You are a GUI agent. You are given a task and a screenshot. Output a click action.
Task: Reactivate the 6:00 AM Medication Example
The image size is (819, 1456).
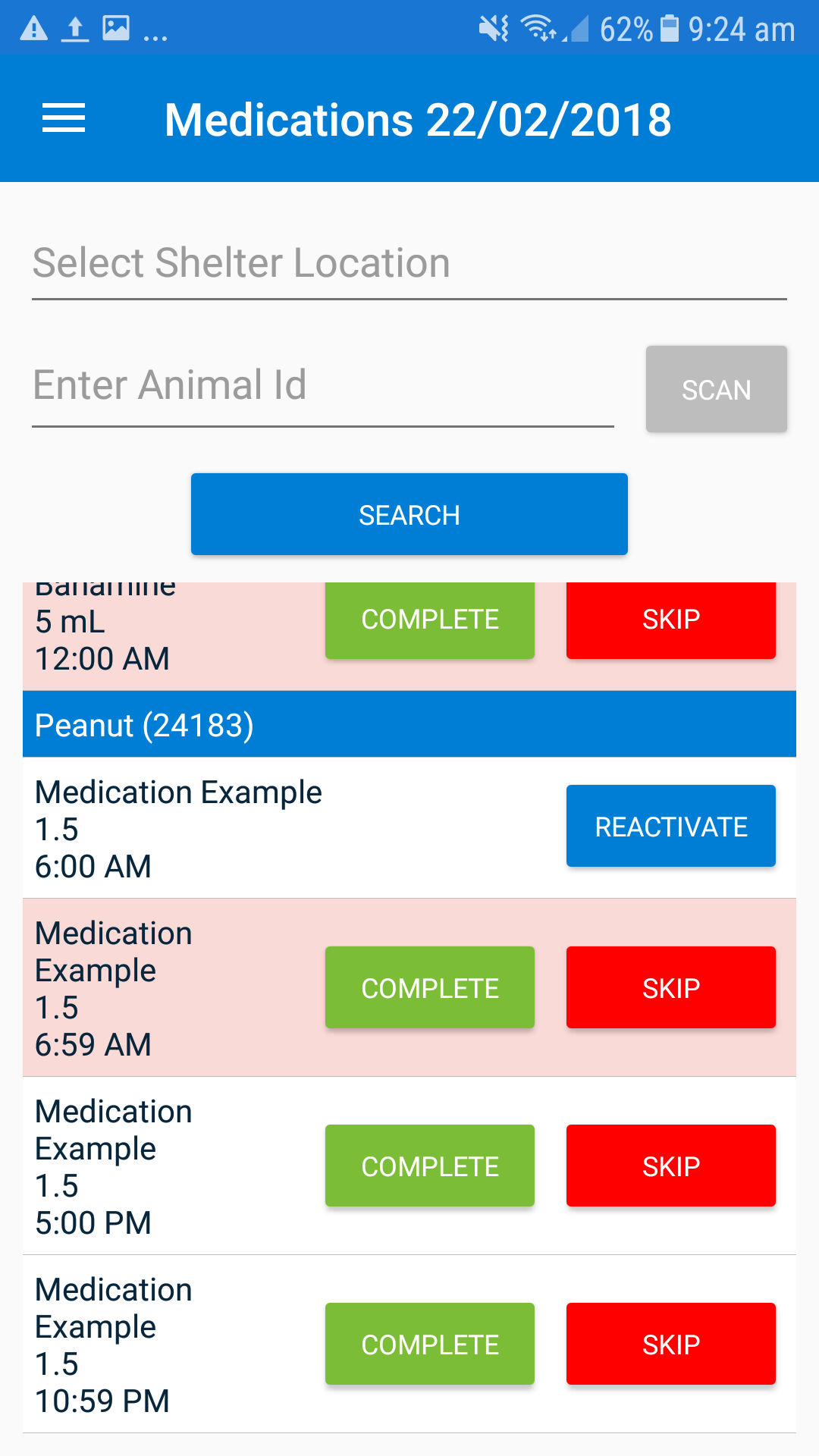[x=670, y=826]
